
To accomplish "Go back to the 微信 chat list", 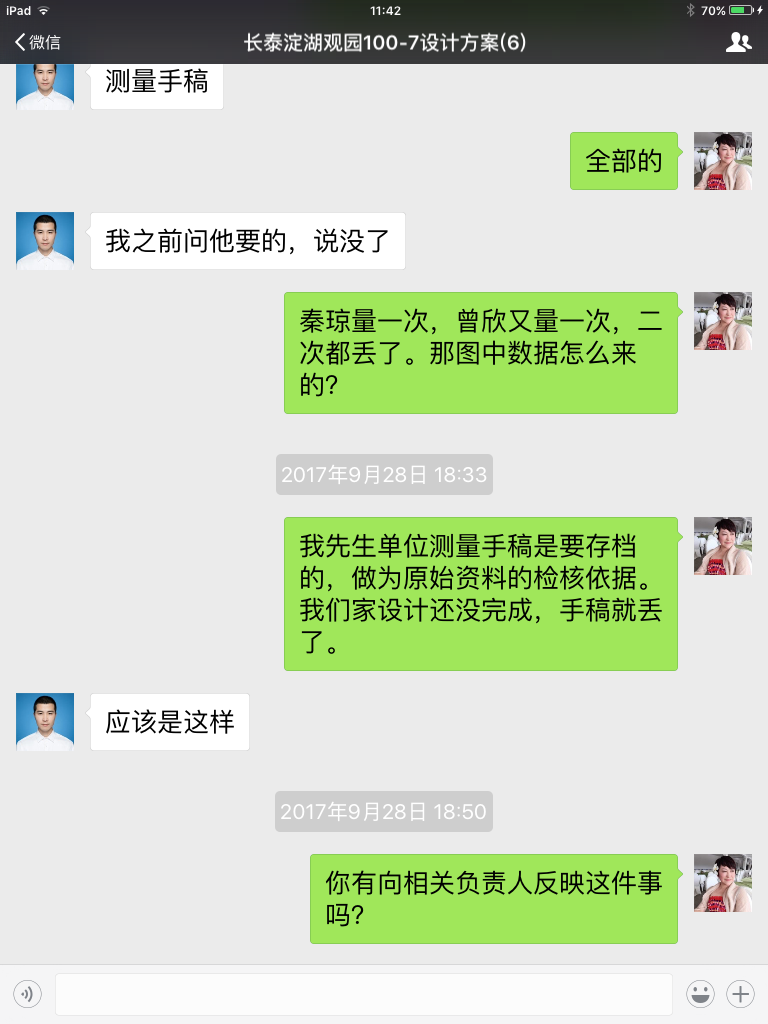I will point(37,42).
